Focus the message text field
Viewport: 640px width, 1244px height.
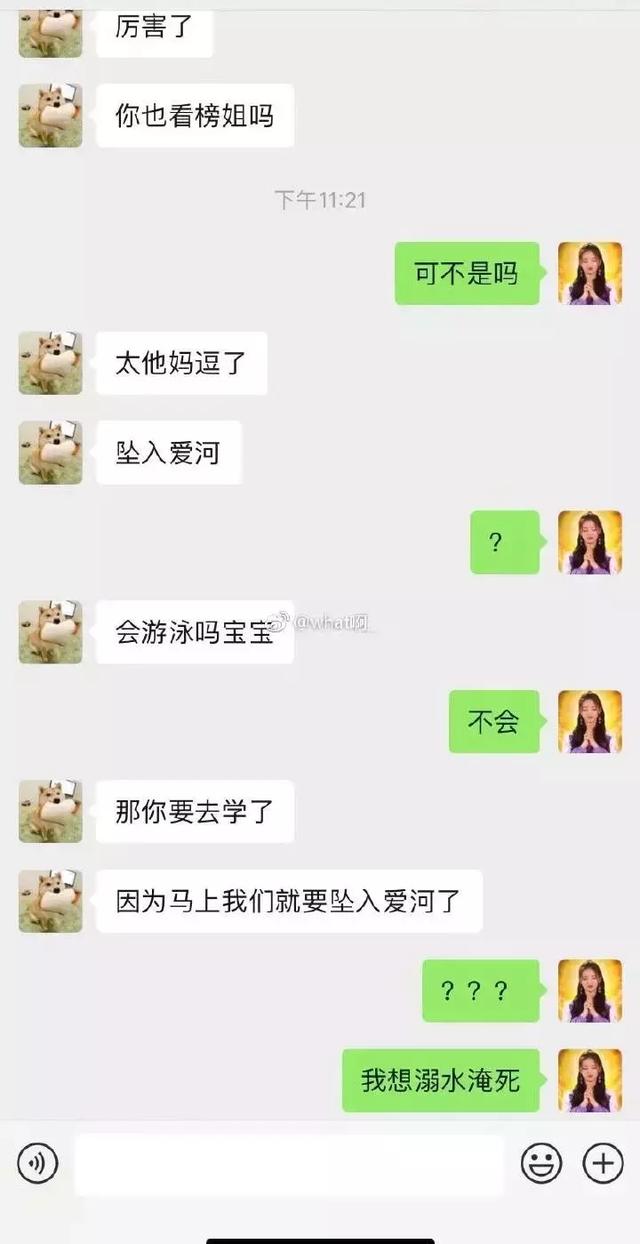click(290, 1165)
